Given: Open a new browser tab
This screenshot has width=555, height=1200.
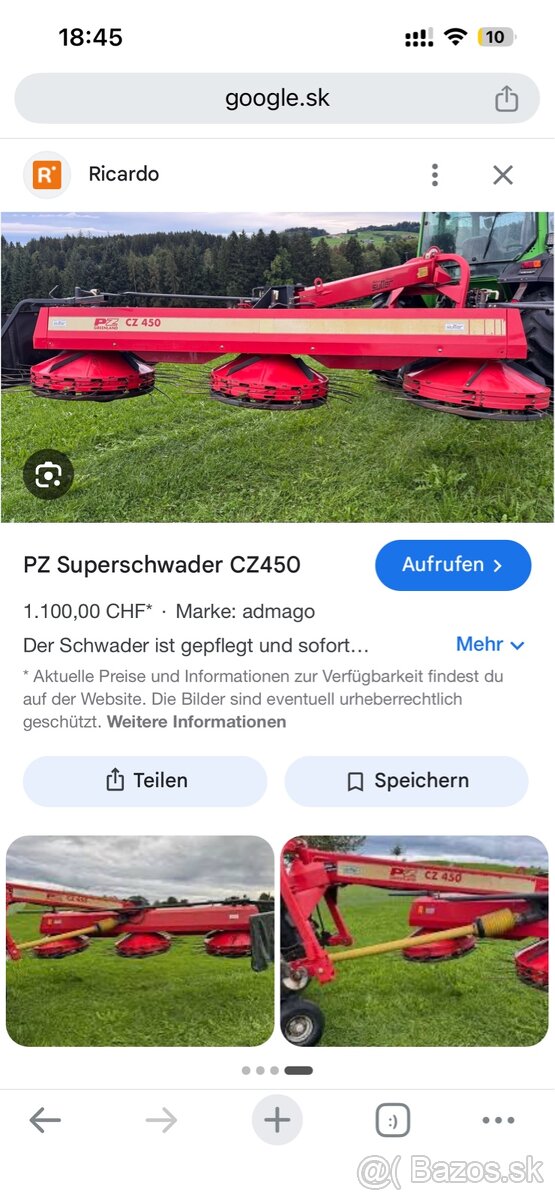Looking at the screenshot, I should (277, 1121).
